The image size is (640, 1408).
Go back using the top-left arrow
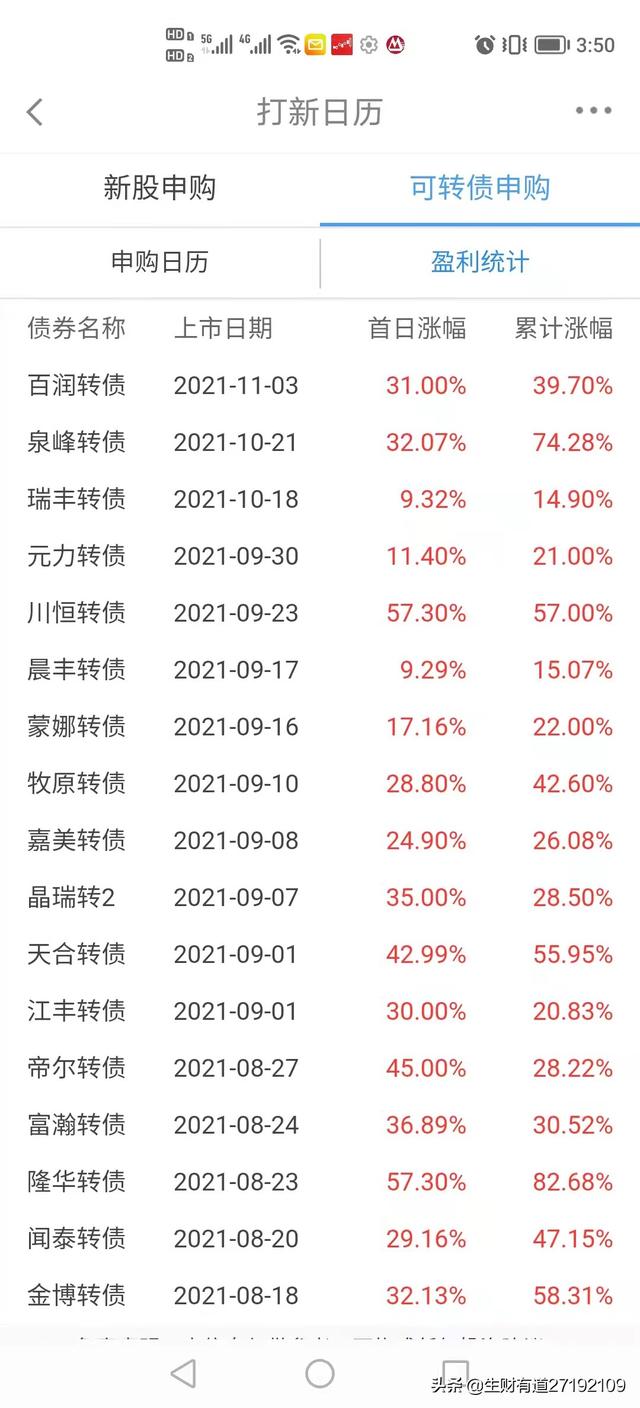tap(35, 112)
